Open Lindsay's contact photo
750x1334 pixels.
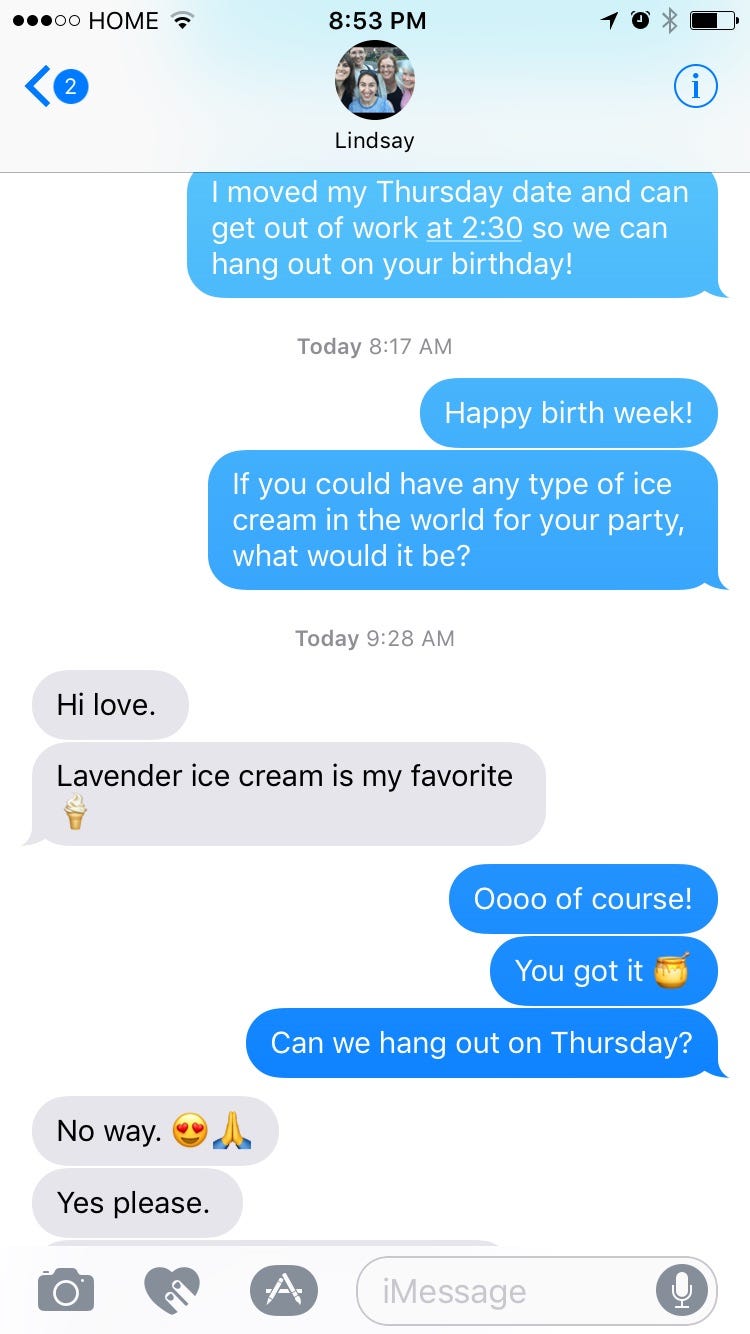point(374,80)
